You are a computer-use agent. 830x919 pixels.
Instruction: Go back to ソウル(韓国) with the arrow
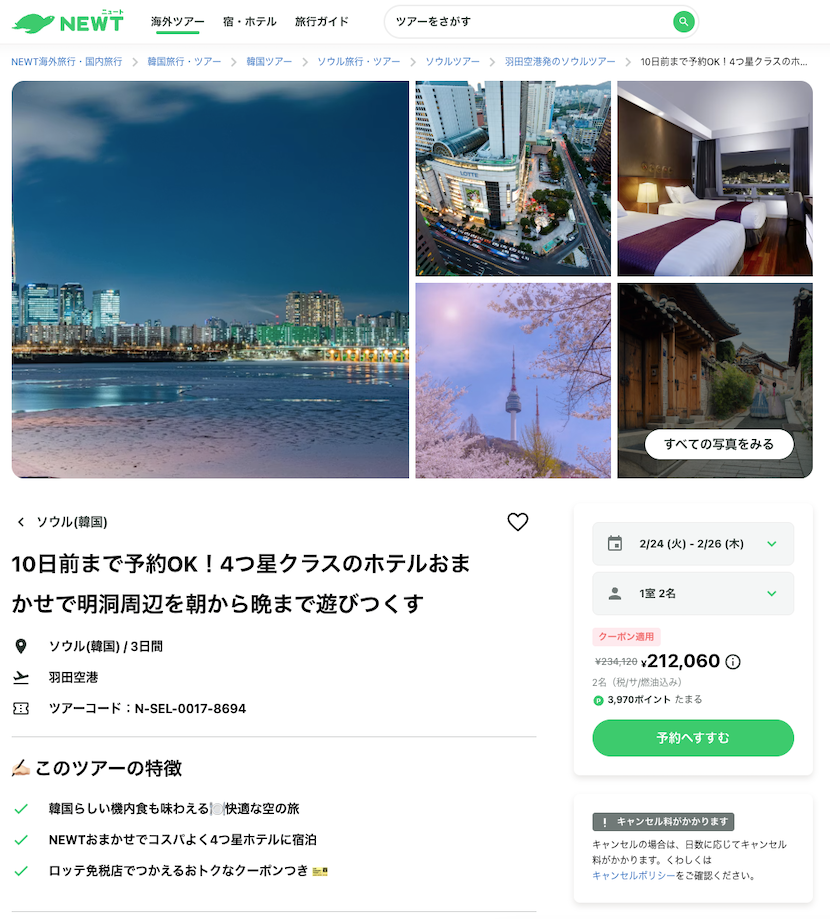point(22,522)
